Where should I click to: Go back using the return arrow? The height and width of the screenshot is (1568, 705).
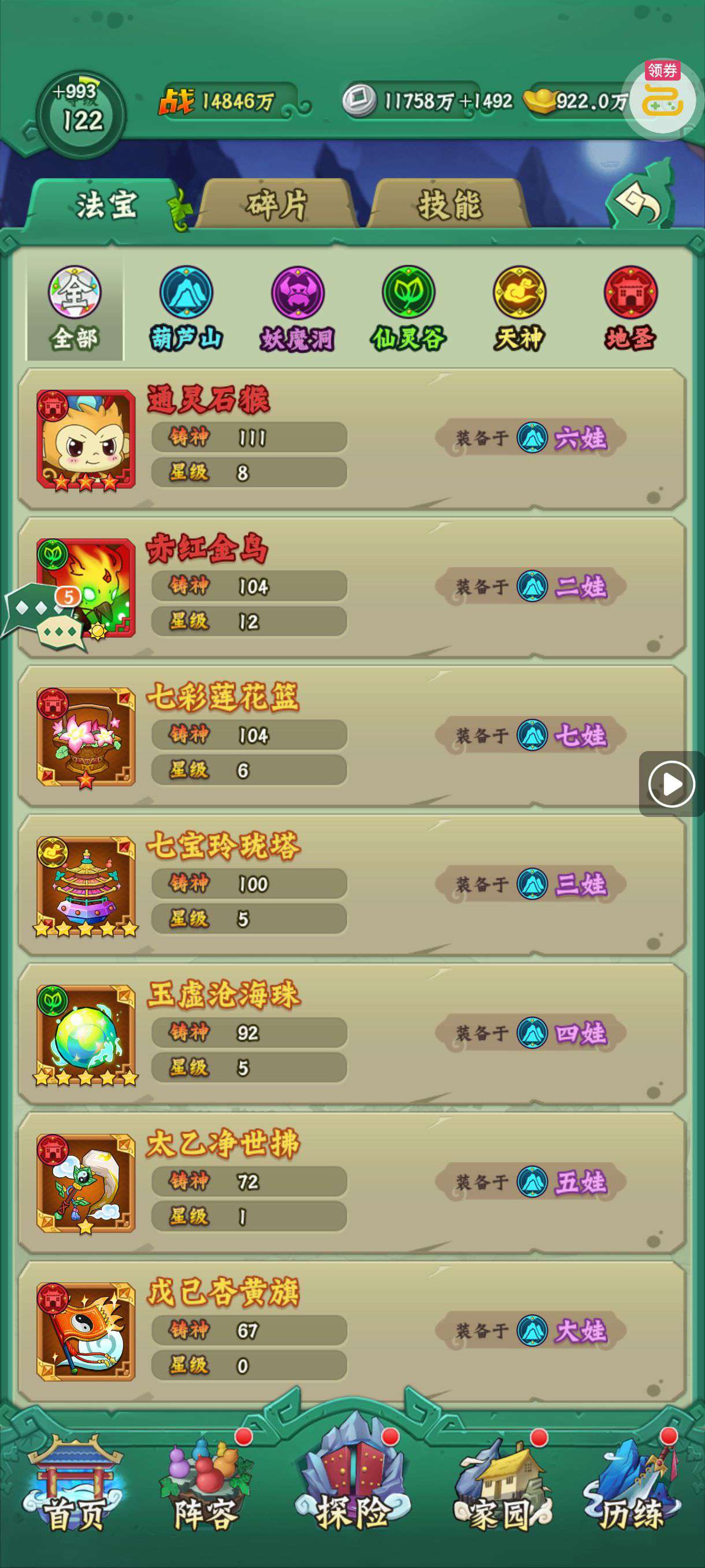[x=637, y=201]
